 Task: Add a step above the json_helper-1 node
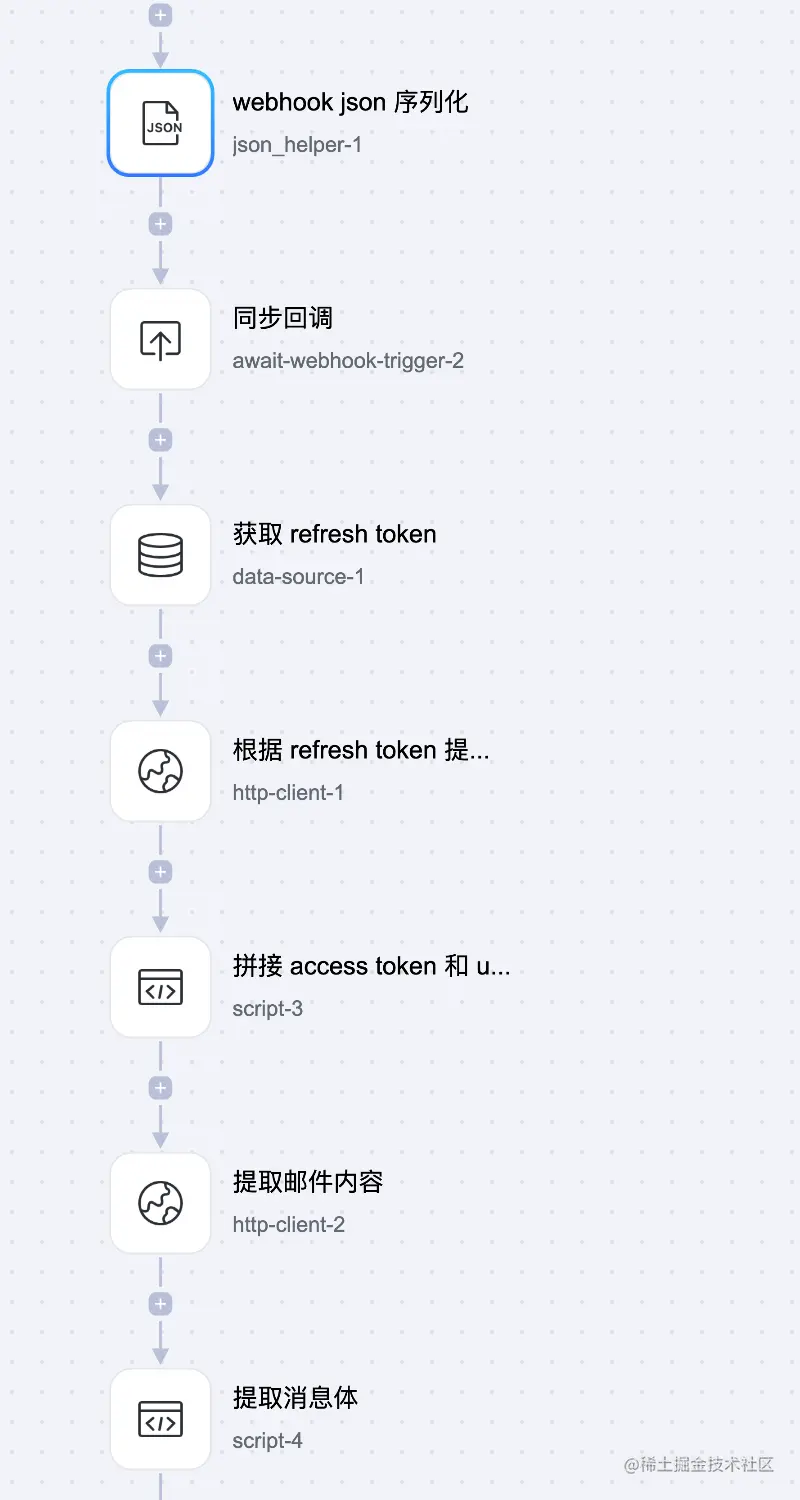[160, 16]
